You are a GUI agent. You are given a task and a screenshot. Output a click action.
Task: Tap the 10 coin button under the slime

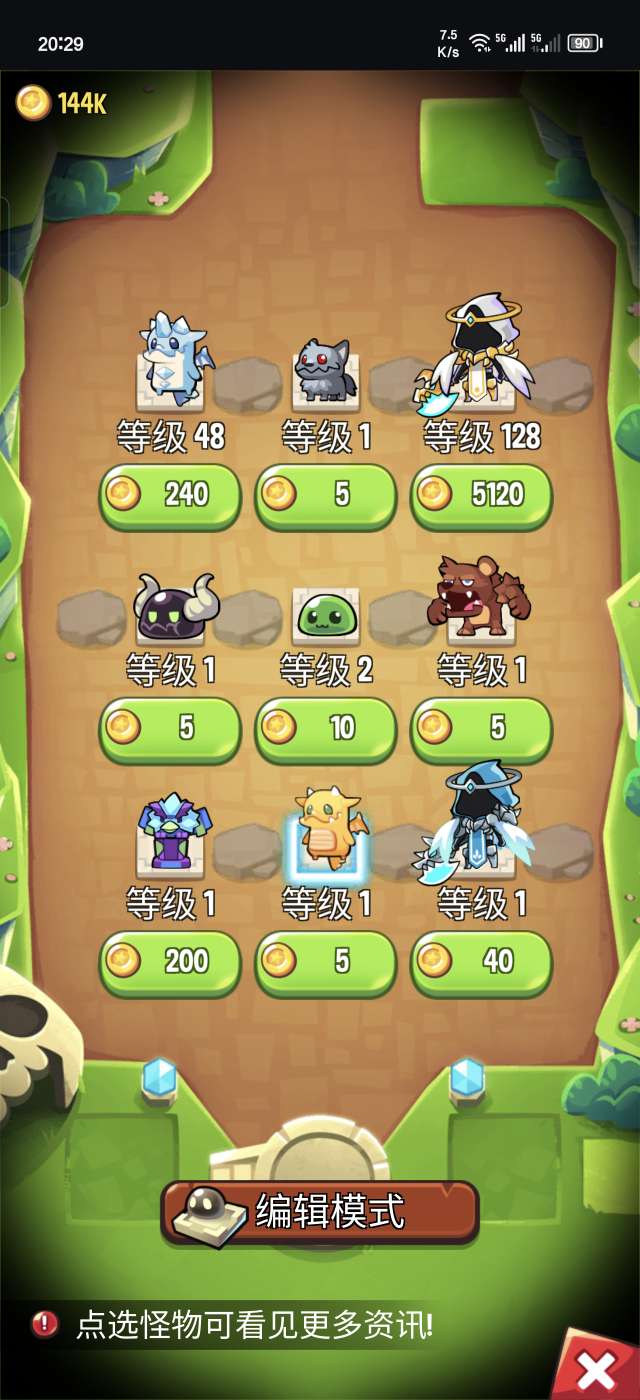coord(326,728)
